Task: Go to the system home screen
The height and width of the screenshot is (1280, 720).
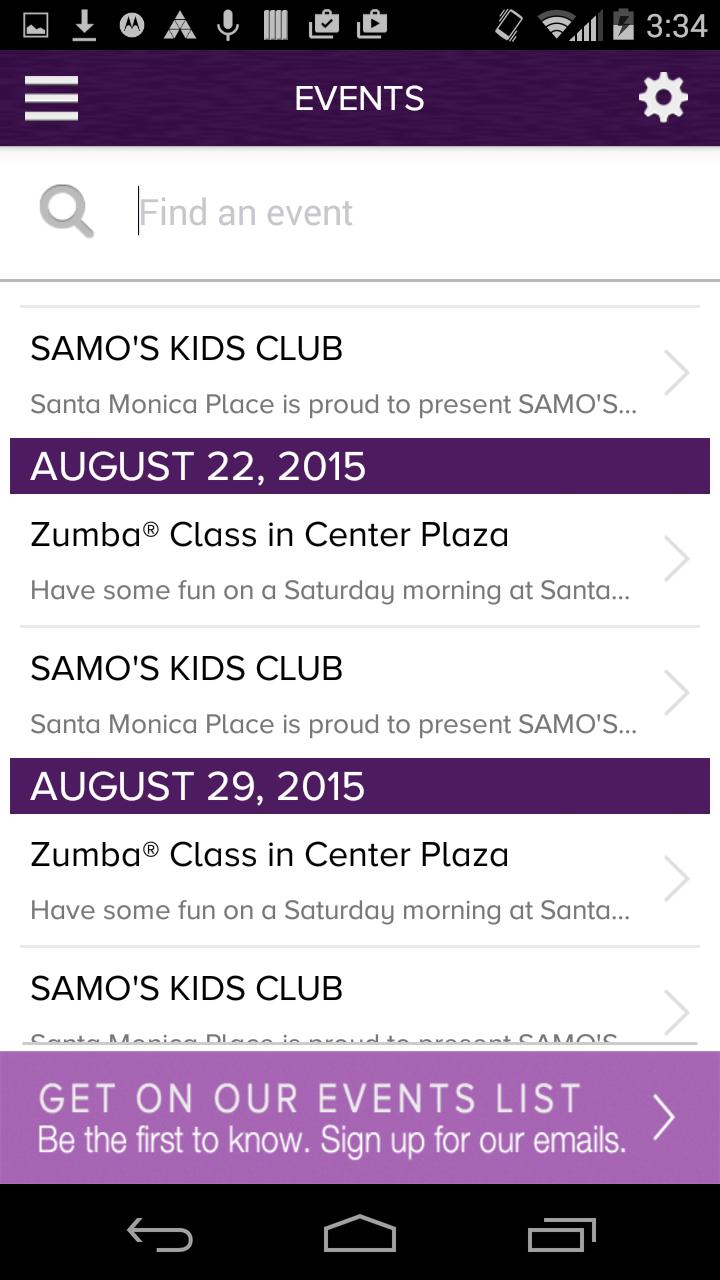Action: [x=360, y=1236]
